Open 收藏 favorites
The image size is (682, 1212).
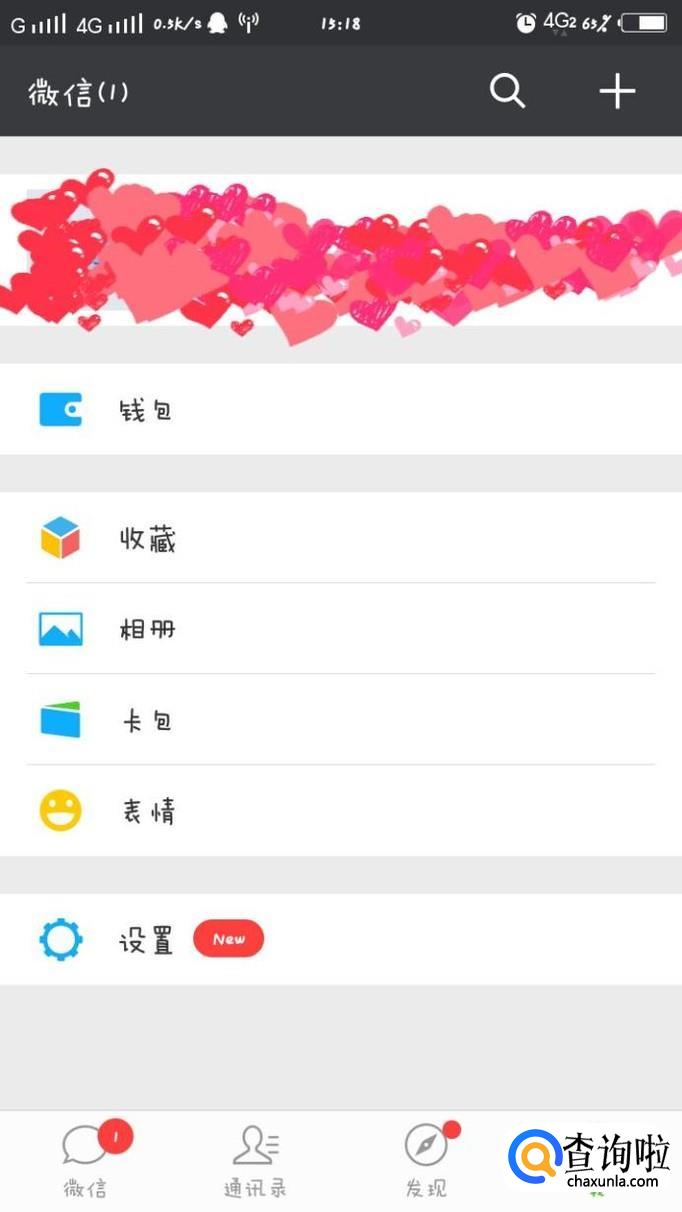[x=340, y=540]
